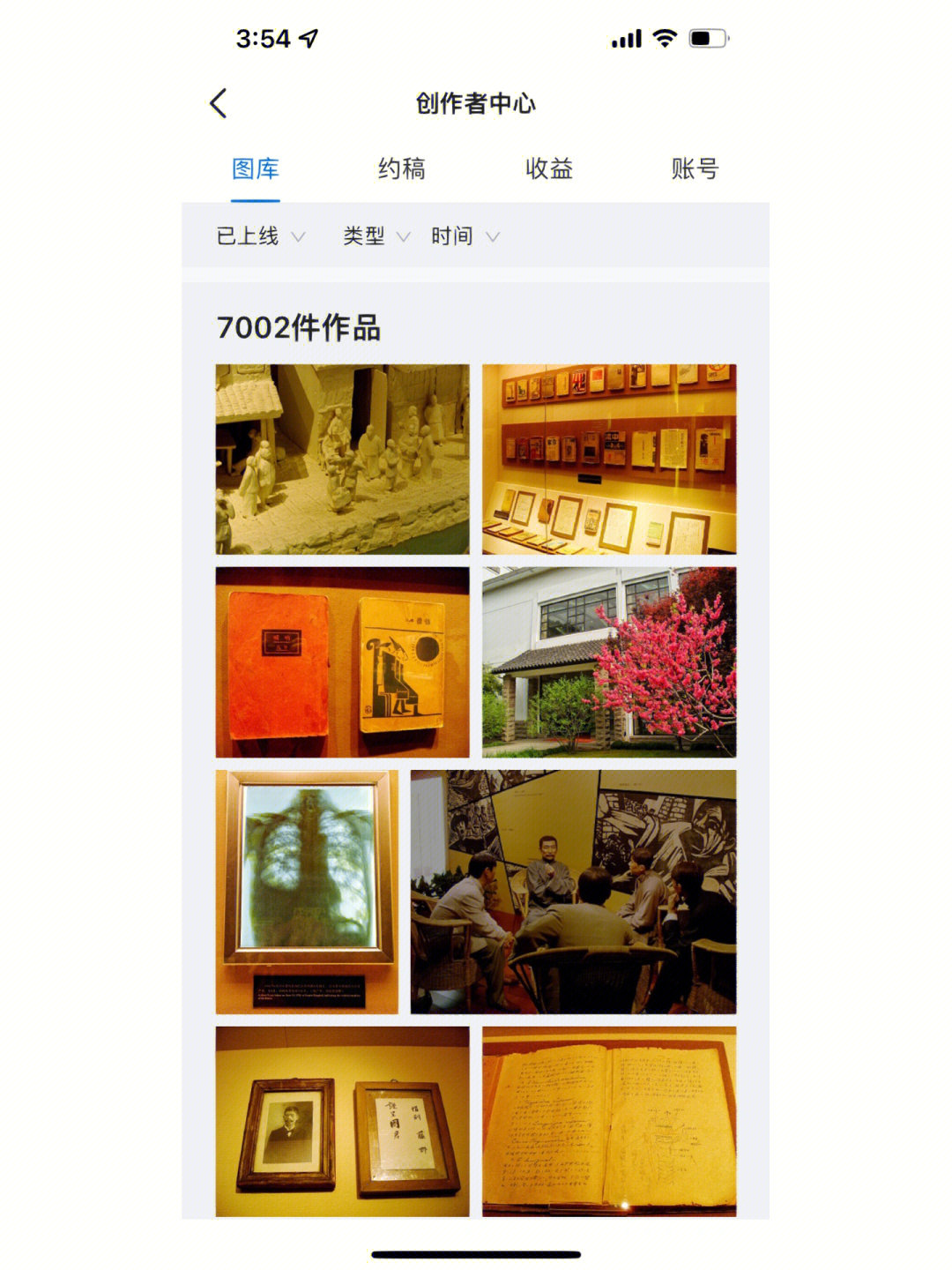
Task: Switch to the 约稿 tab
Action: click(x=402, y=168)
